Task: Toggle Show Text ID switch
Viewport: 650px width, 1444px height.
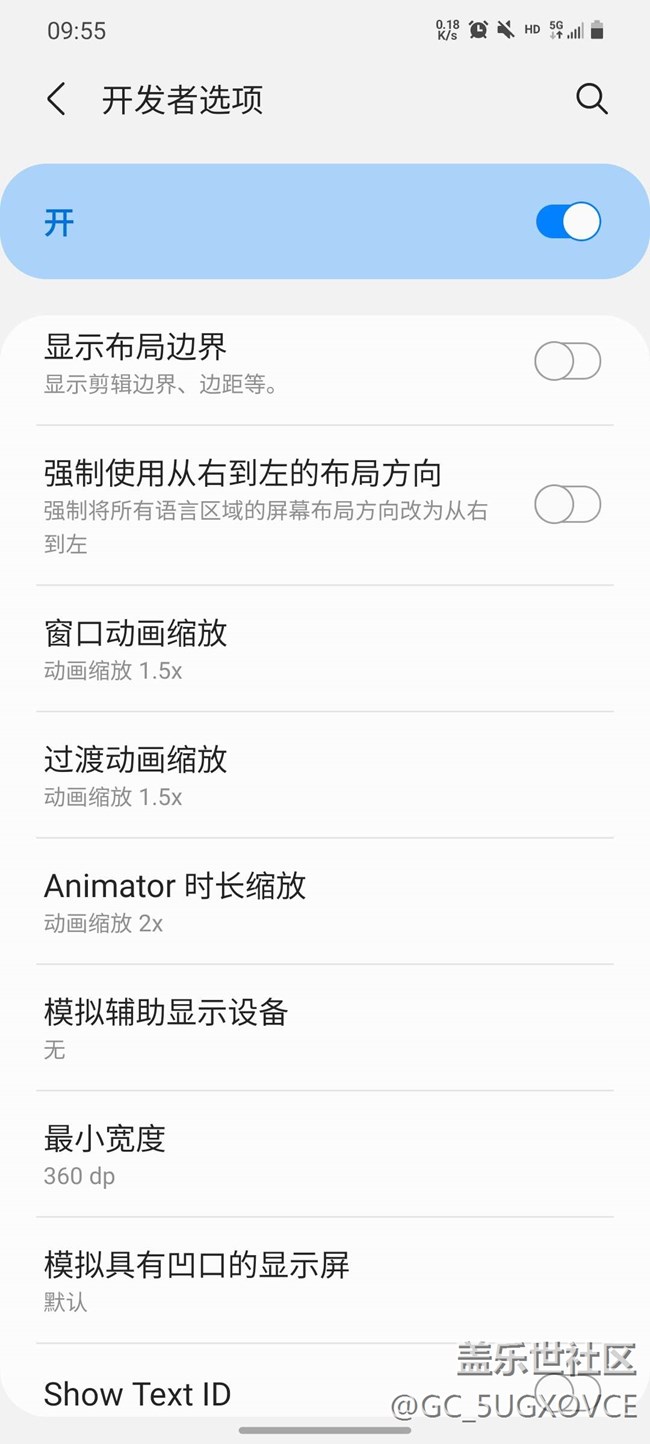Action: point(568,1390)
